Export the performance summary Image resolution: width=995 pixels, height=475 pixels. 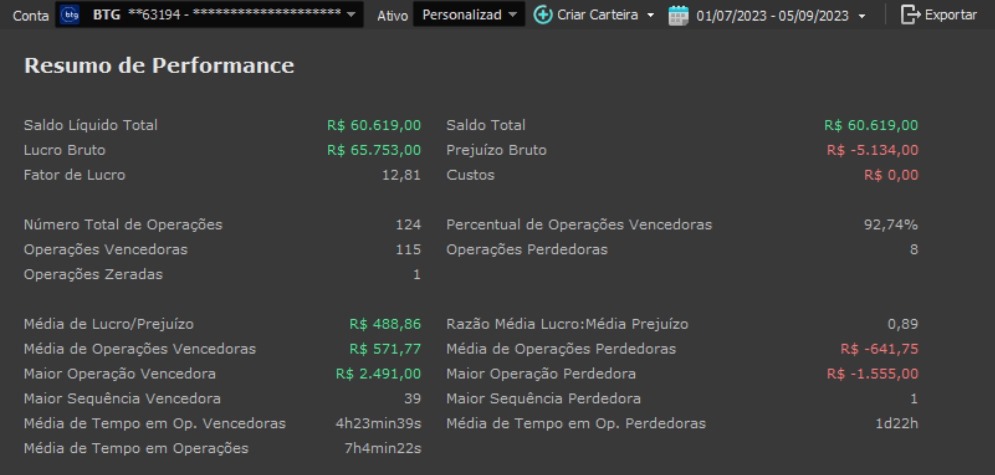[x=938, y=16]
